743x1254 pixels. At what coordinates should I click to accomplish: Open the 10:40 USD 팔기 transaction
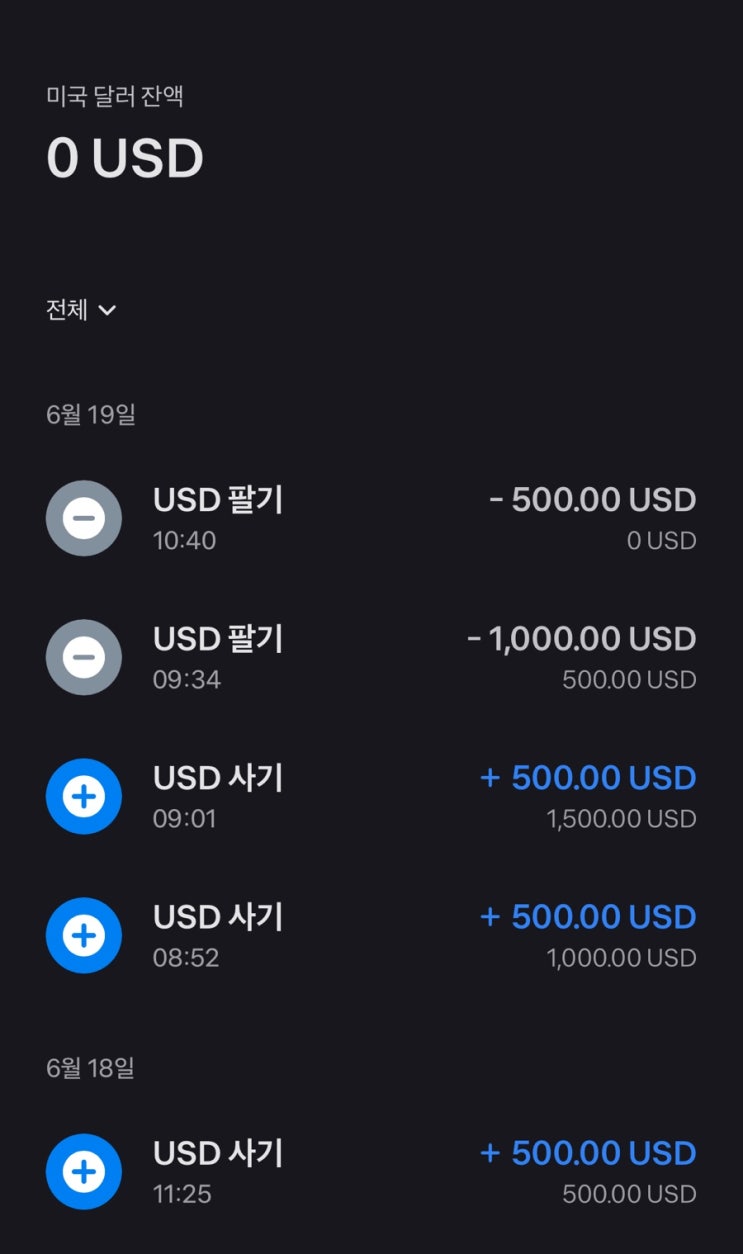[370, 518]
